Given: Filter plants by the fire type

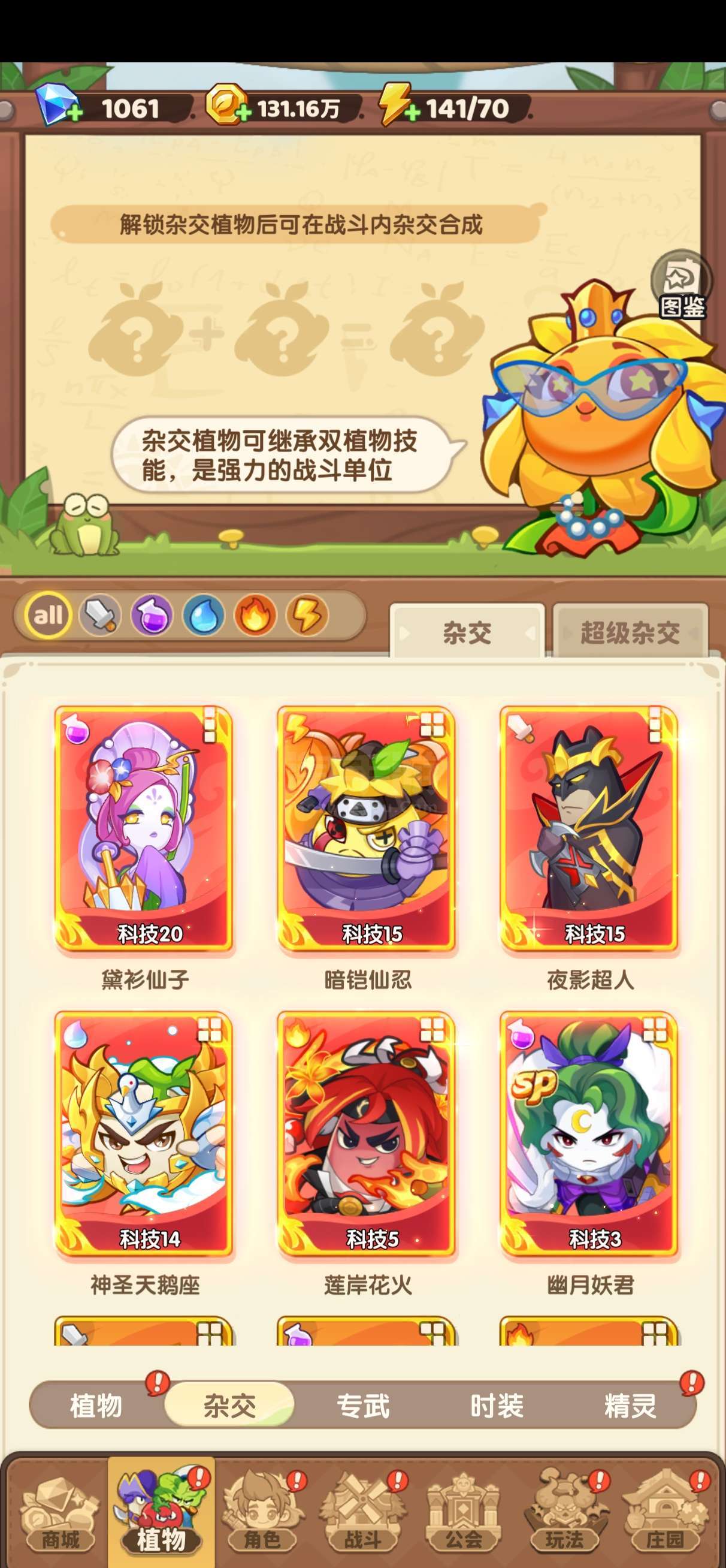Looking at the screenshot, I should tap(256, 616).
